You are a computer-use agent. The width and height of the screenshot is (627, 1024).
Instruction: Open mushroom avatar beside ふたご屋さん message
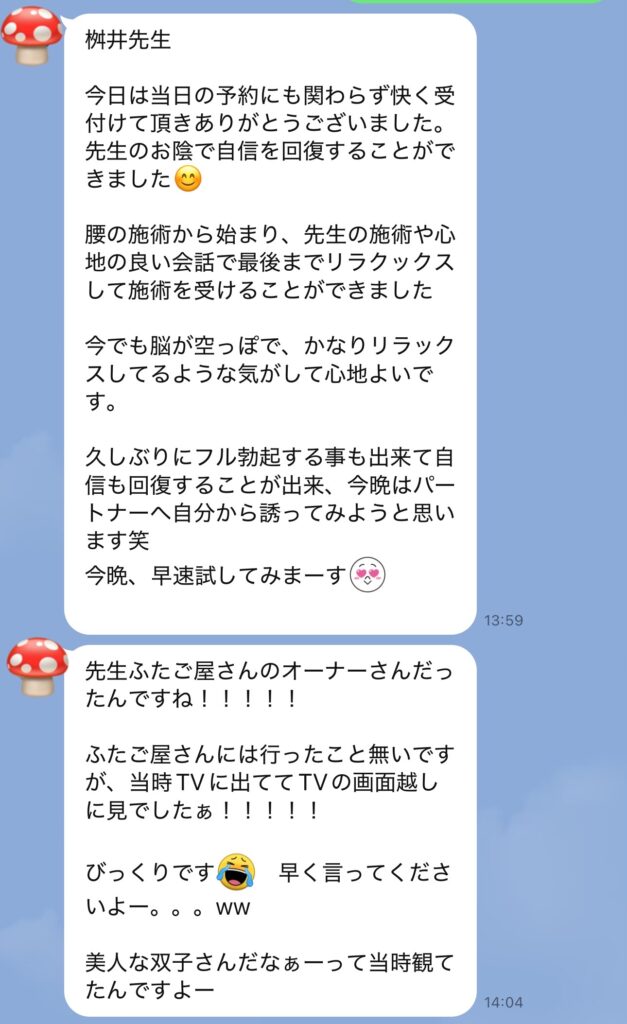coord(36,667)
